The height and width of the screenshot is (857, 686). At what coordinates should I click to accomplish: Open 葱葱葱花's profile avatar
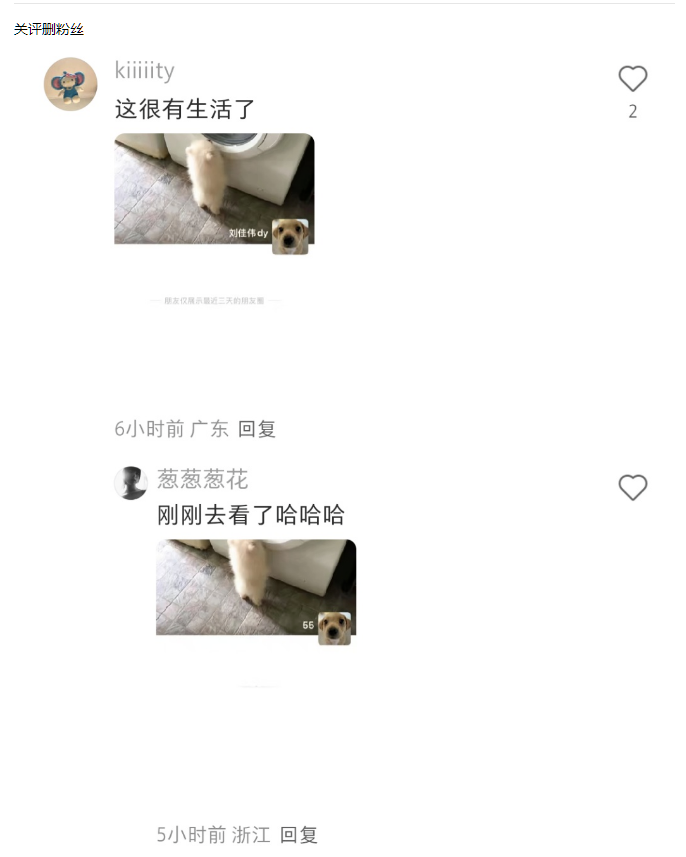tap(131, 483)
